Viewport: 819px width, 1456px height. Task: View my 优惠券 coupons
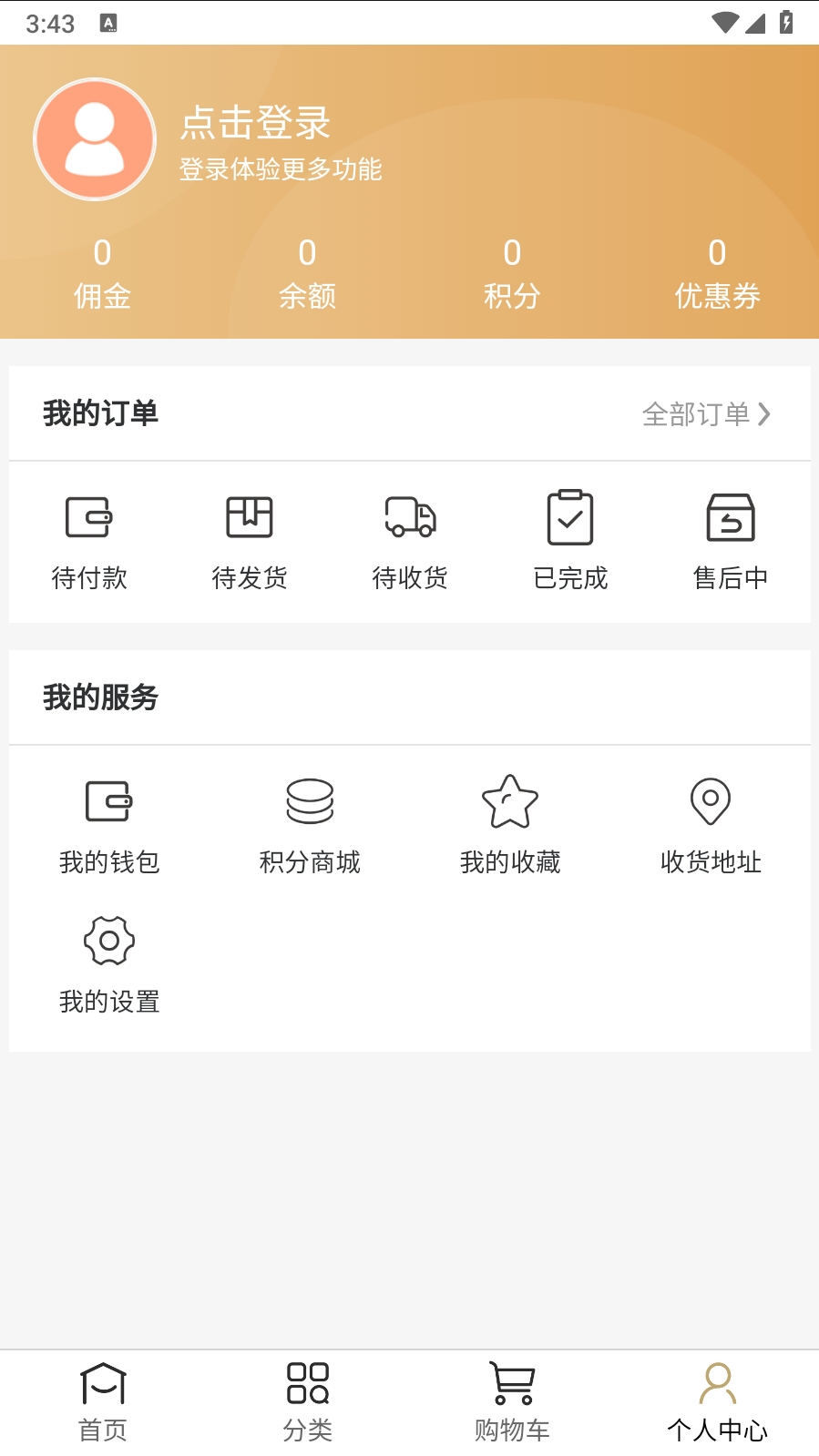[x=717, y=273]
